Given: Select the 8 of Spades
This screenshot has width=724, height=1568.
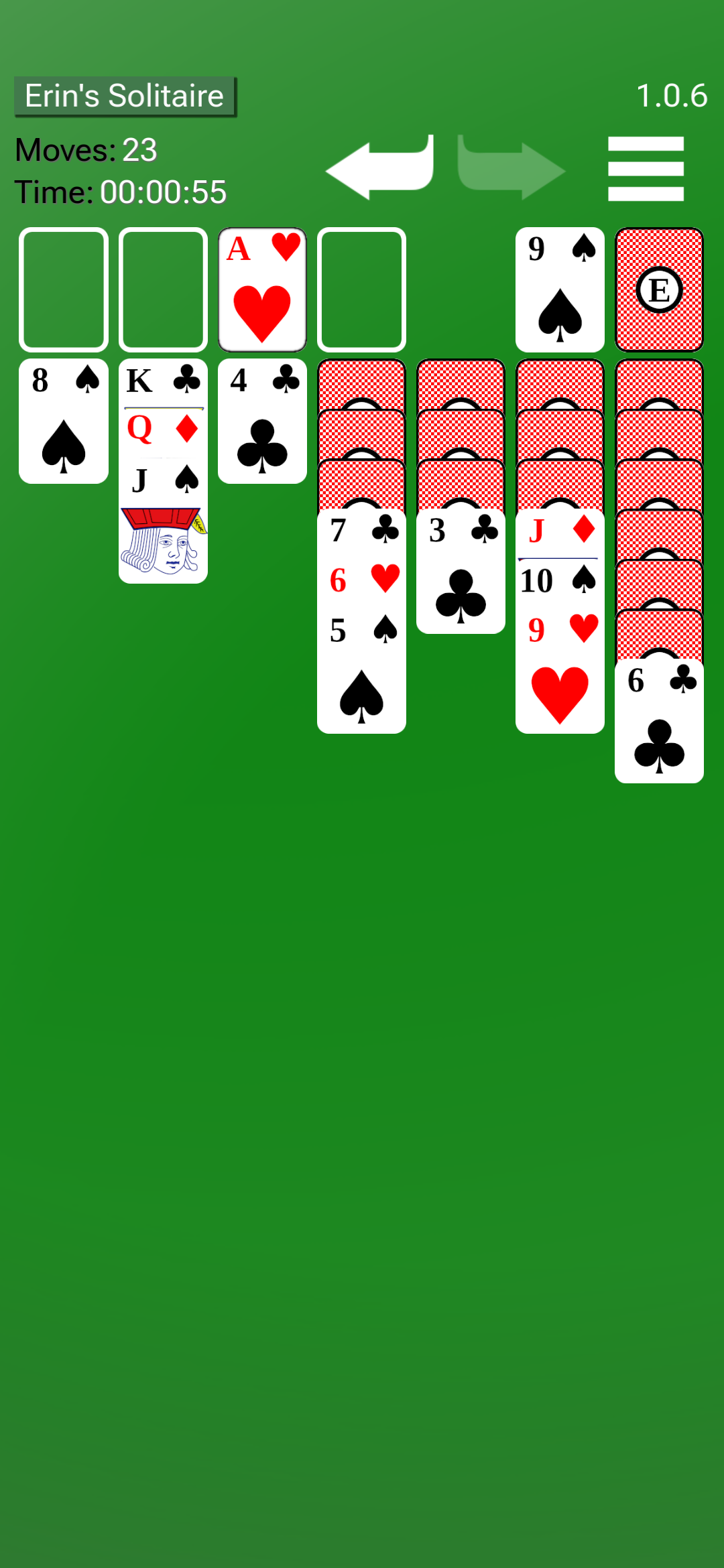Looking at the screenshot, I should pos(64,421).
